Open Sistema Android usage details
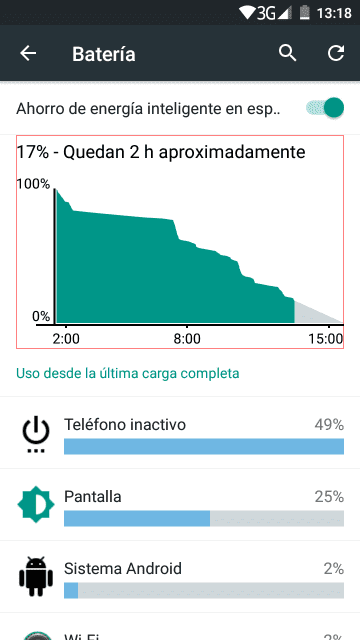 [x=180, y=577]
